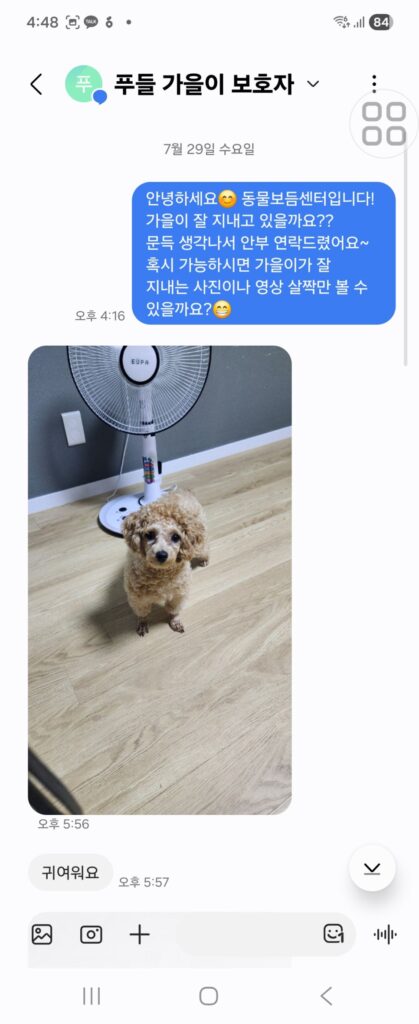
Task: Open recent apps from navigation bar
Action: click(91, 996)
